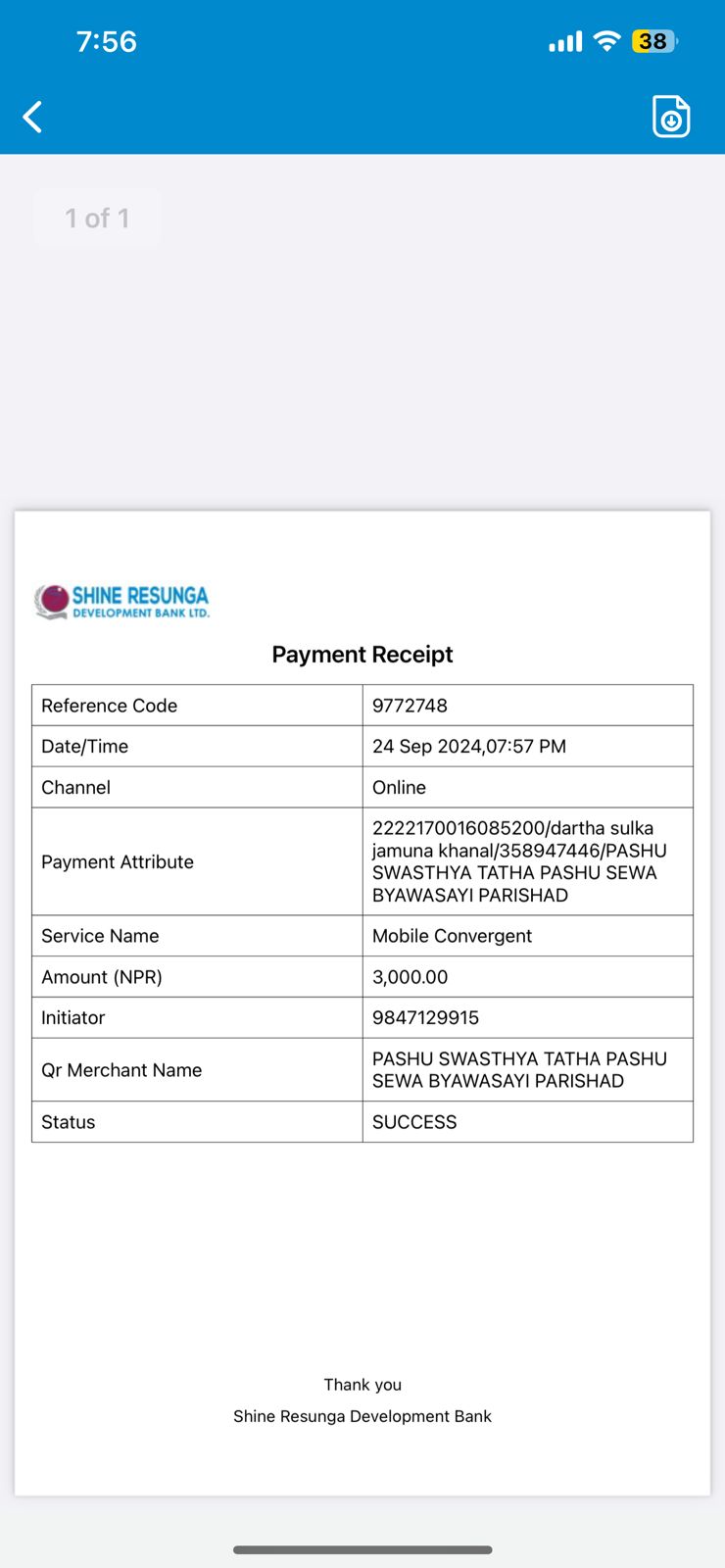Download the payment receipt file

point(671,117)
